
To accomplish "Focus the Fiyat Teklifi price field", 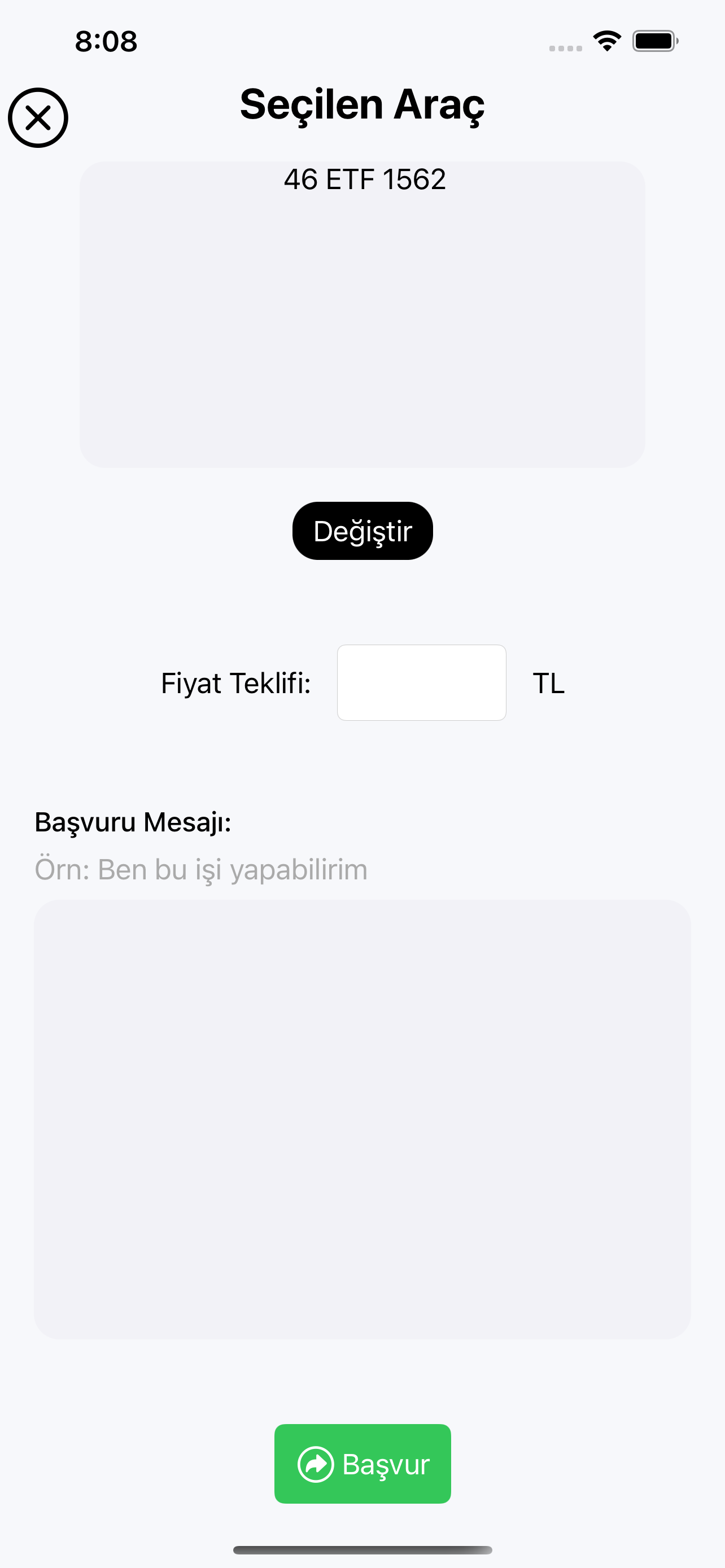I will click(x=421, y=682).
